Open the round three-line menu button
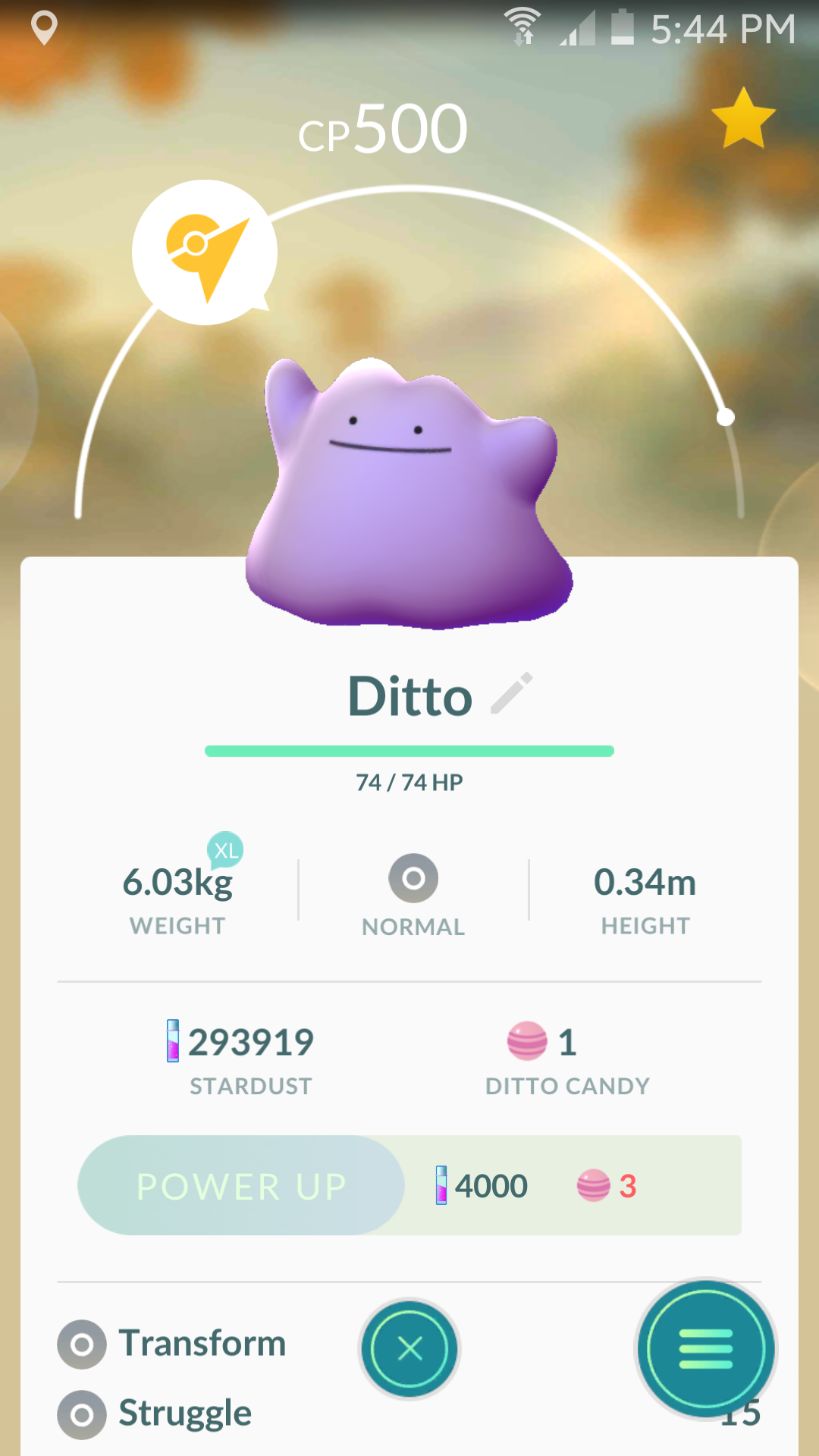 pyautogui.click(x=706, y=1349)
